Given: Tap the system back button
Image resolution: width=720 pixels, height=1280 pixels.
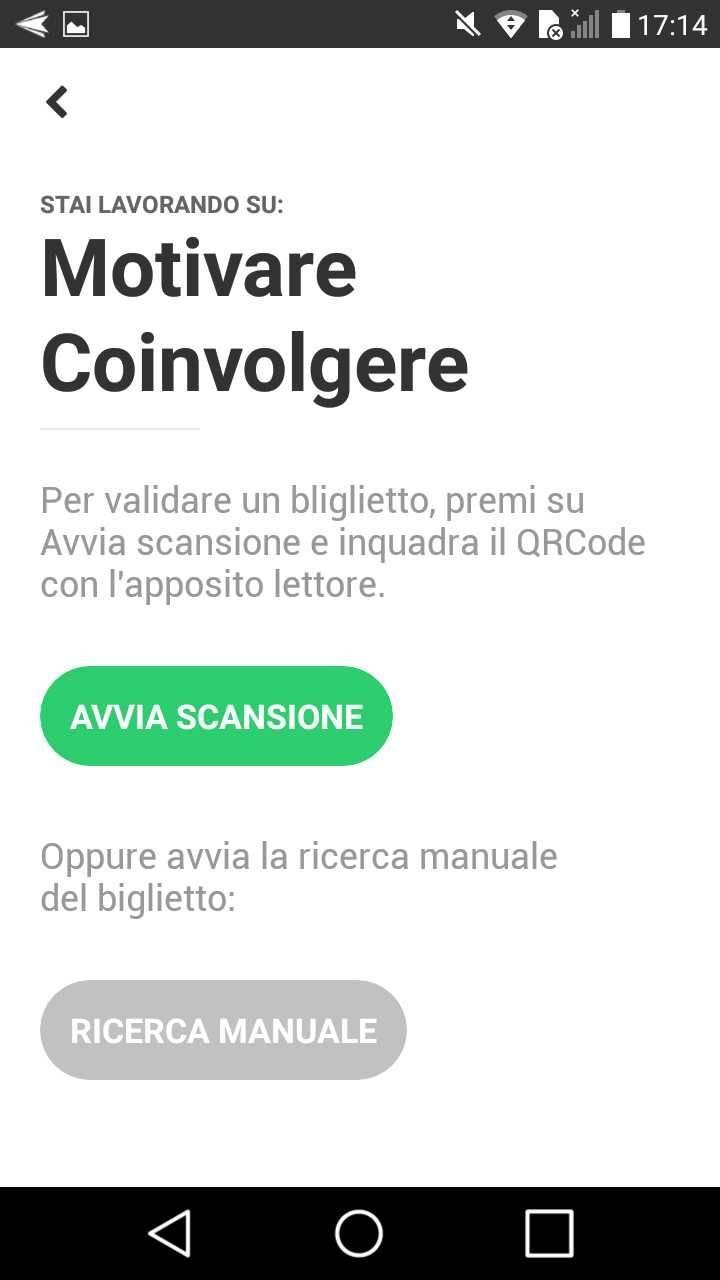Looking at the screenshot, I should [170, 1233].
